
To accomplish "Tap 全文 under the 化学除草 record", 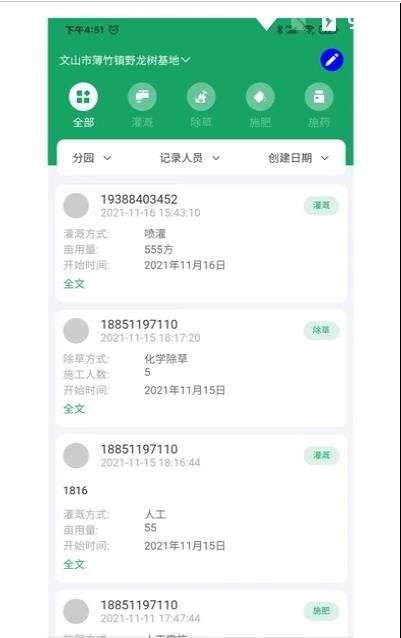I will point(74,409).
